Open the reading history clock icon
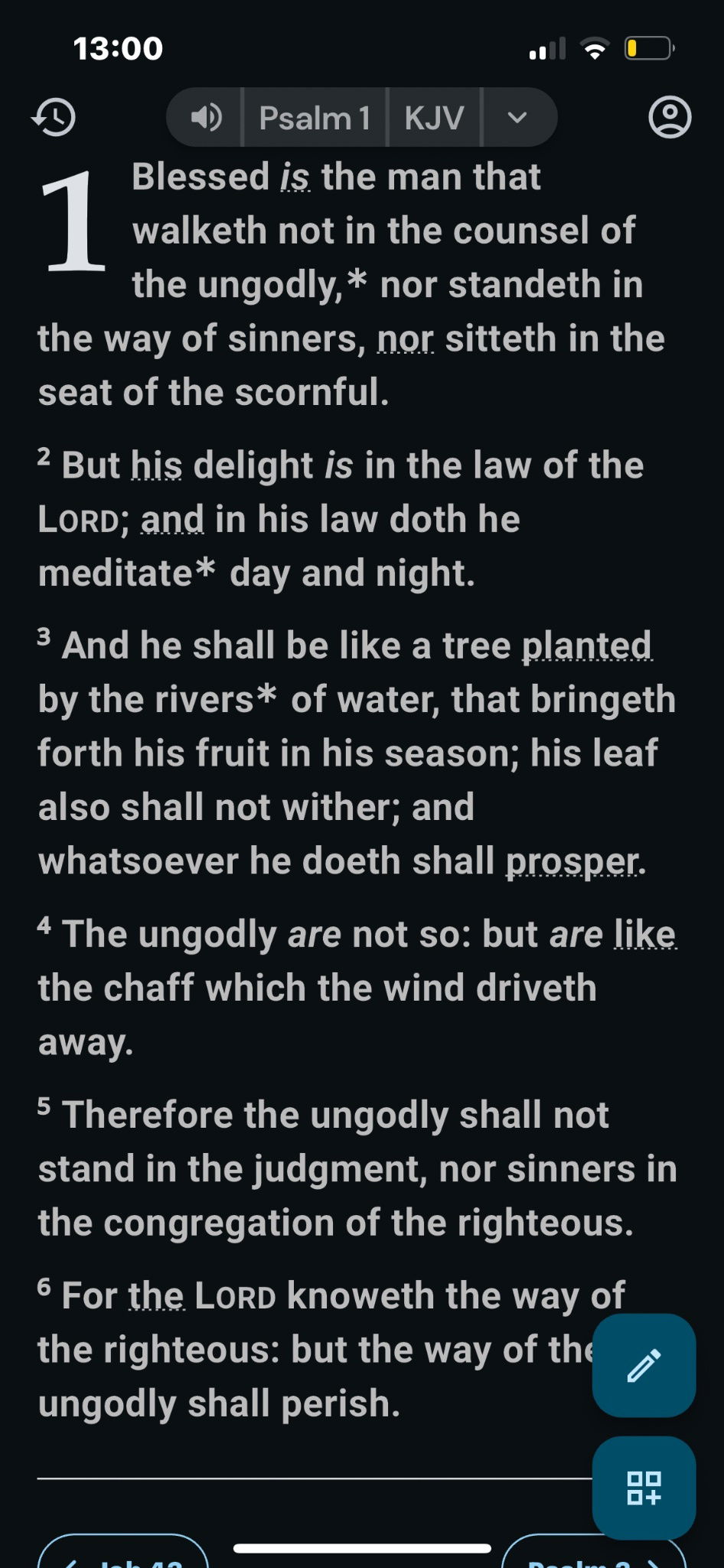Image resolution: width=724 pixels, height=1568 pixels. (54, 117)
